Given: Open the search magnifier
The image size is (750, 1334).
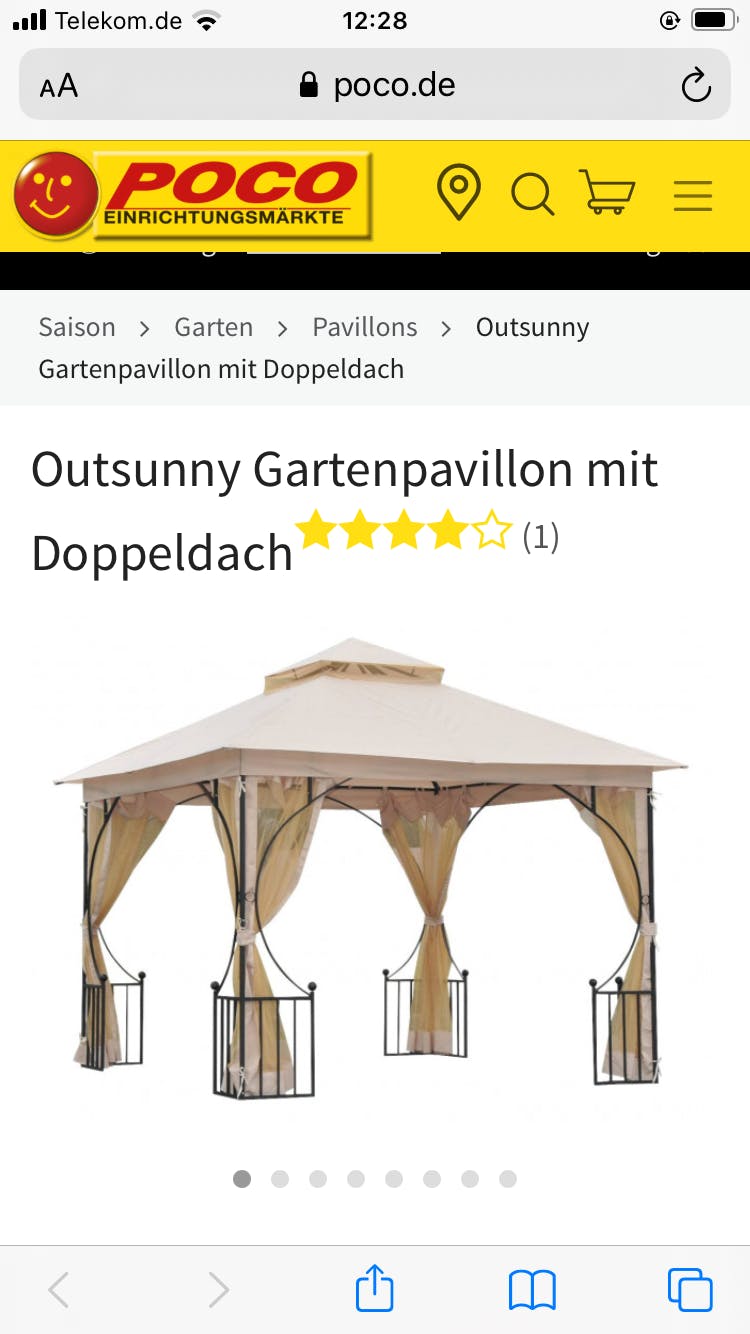Looking at the screenshot, I should (x=532, y=193).
